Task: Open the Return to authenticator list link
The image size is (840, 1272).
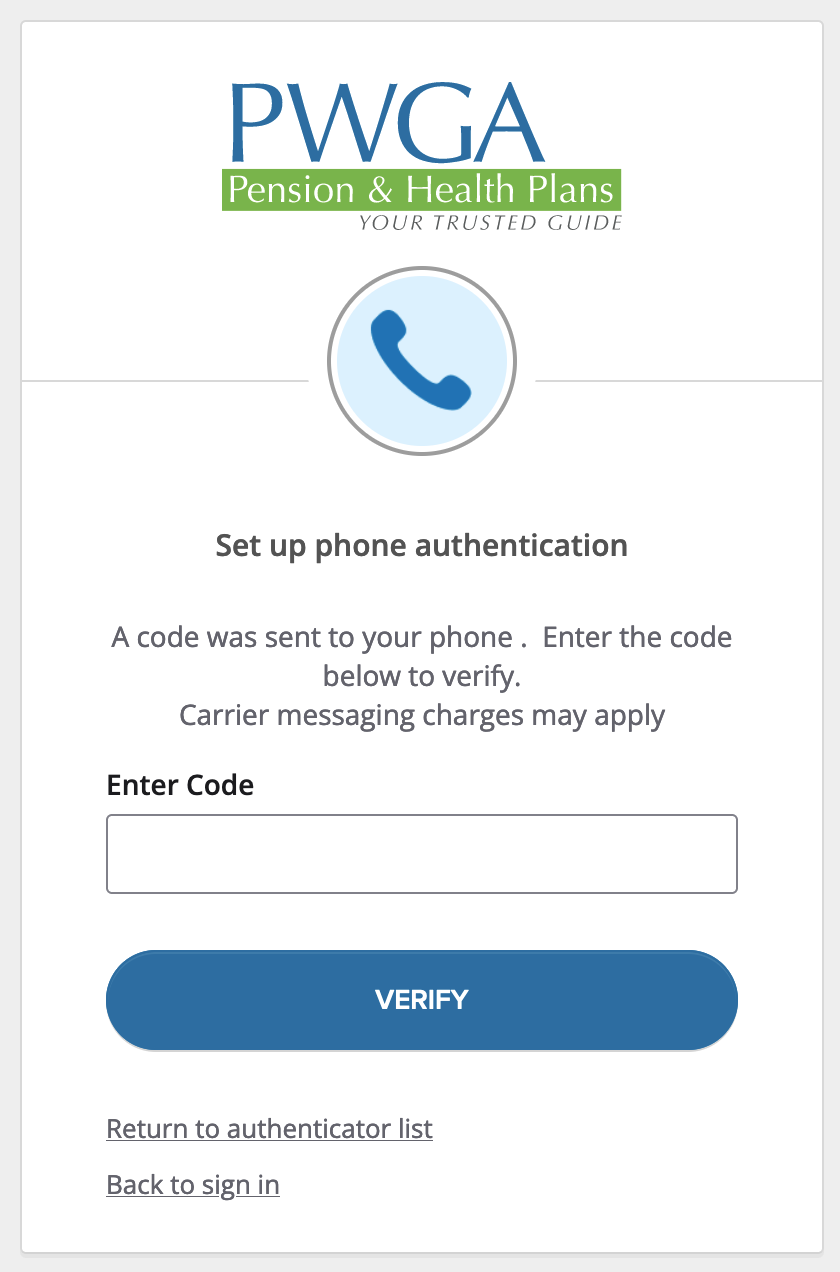Action: point(269,1129)
